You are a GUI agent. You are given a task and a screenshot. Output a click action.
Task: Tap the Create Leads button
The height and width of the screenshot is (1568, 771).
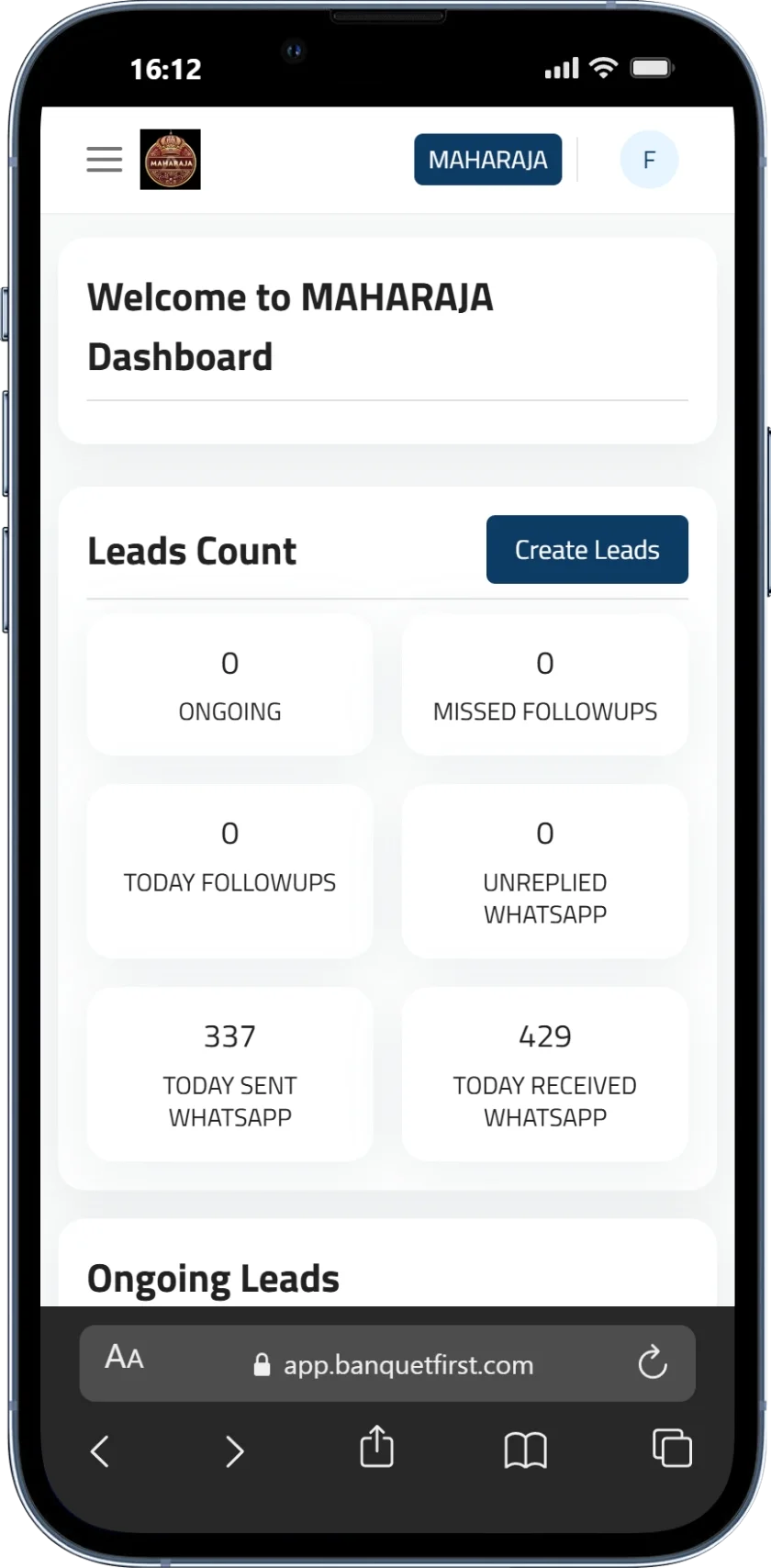tap(587, 550)
